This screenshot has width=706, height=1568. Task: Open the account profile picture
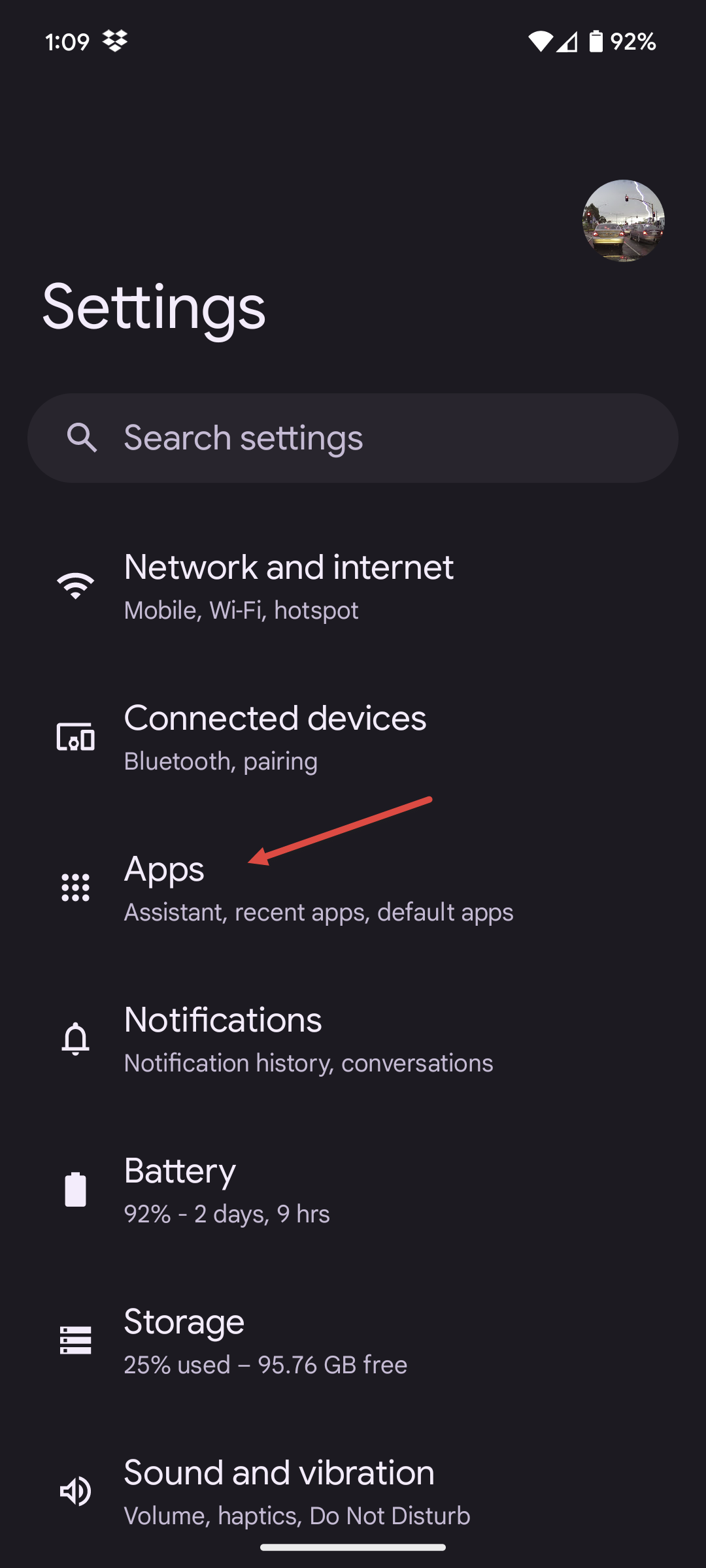623,221
